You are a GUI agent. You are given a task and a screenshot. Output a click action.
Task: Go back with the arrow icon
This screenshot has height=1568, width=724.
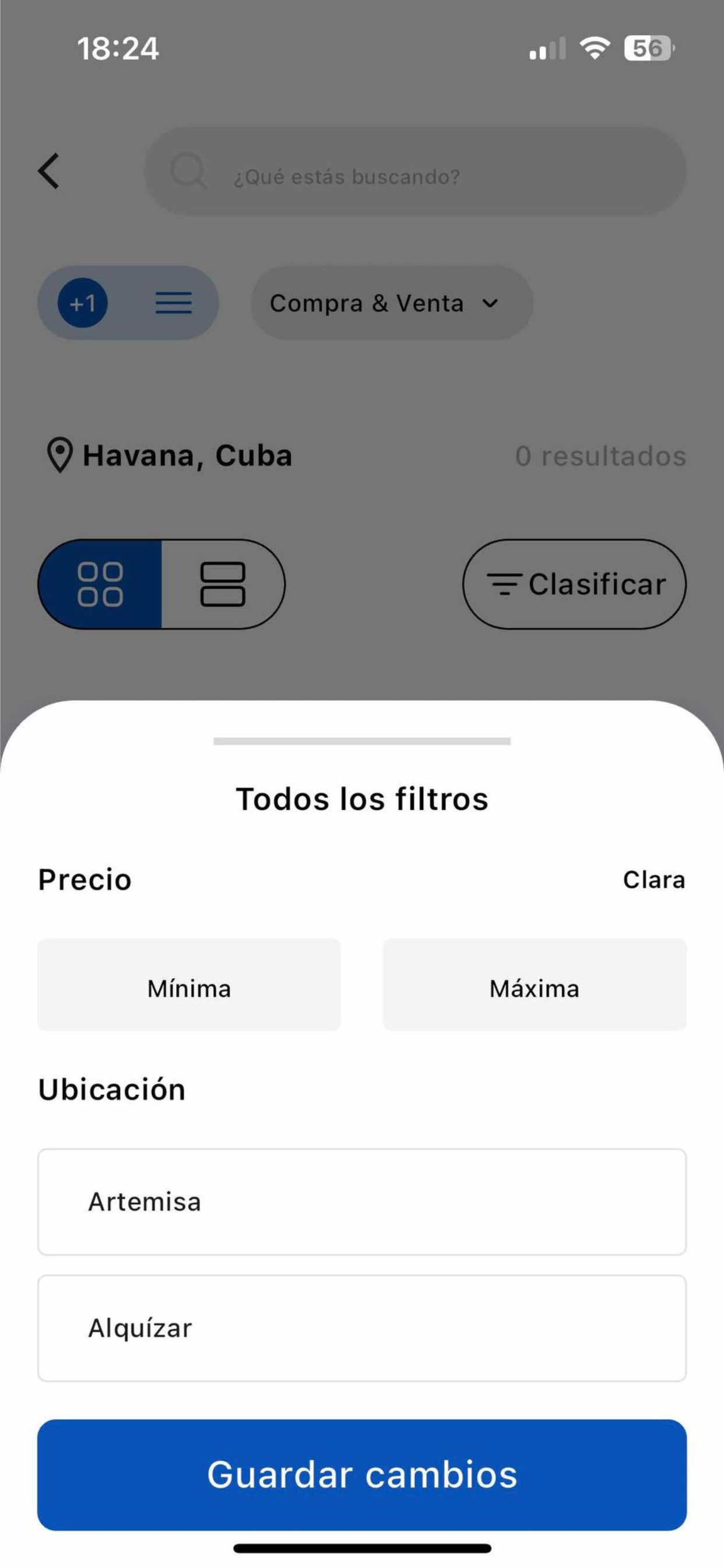(x=50, y=171)
